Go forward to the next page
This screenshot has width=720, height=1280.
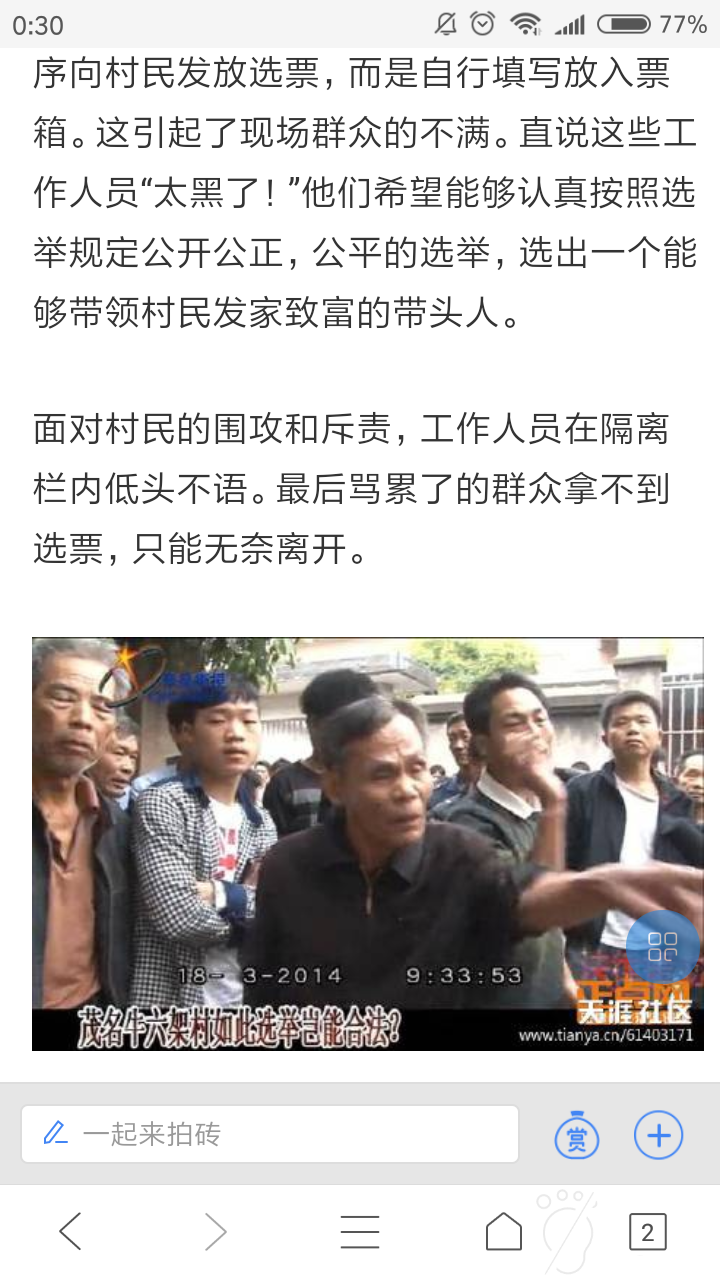(x=215, y=1232)
